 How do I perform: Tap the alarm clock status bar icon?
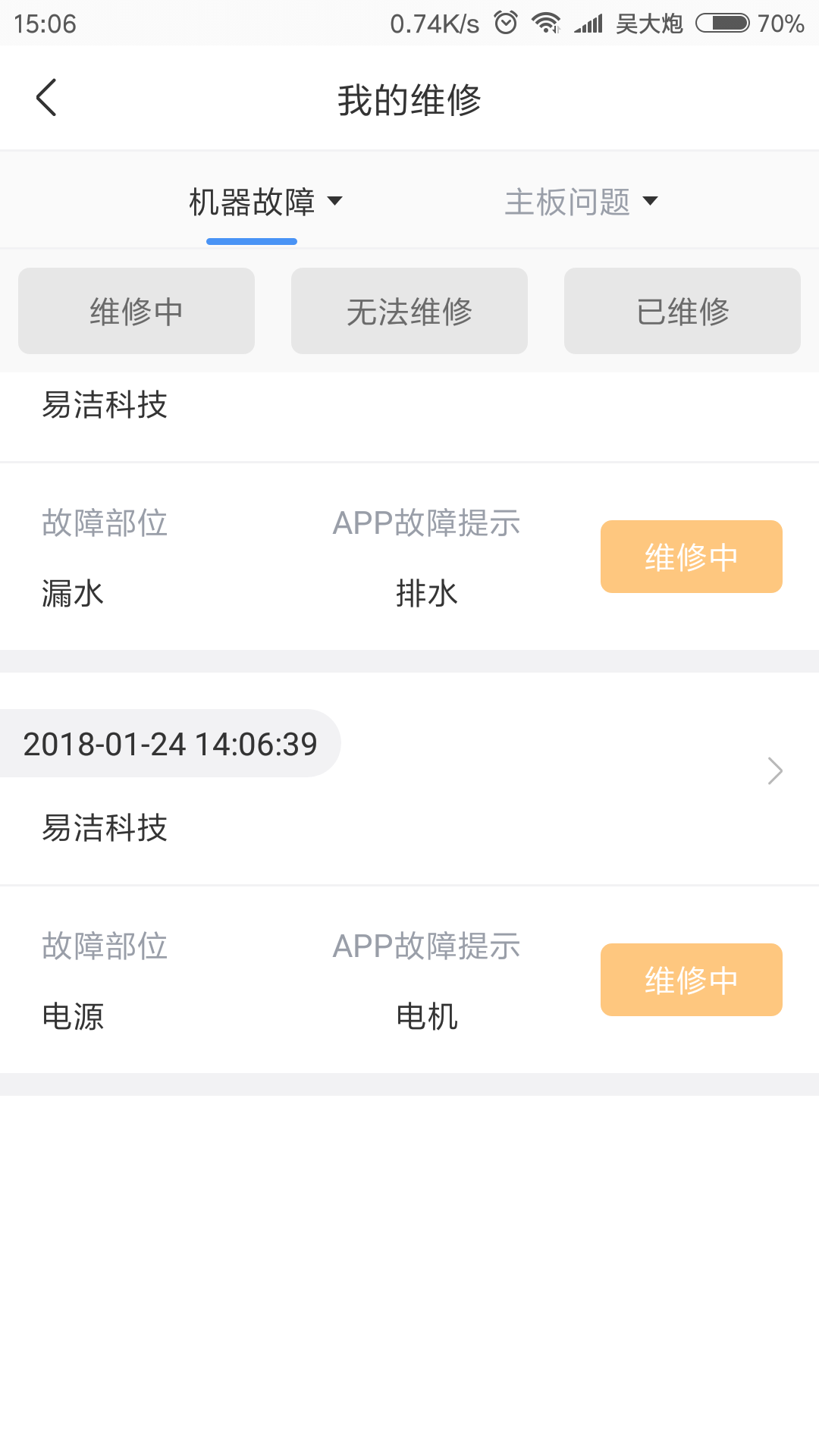[x=507, y=23]
